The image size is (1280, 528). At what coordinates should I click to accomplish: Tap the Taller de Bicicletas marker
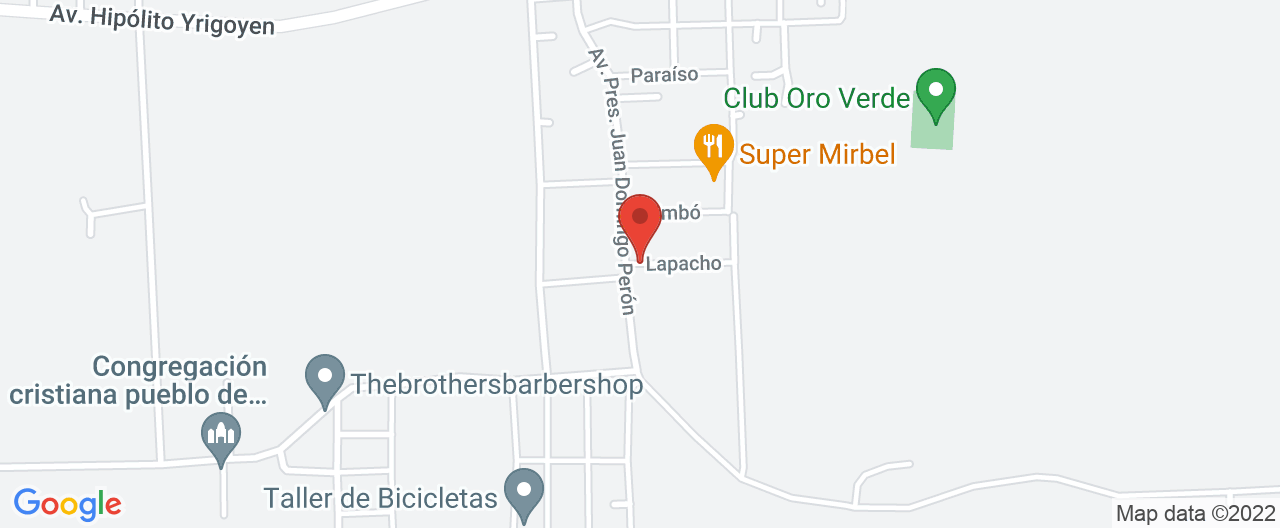pos(523,493)
